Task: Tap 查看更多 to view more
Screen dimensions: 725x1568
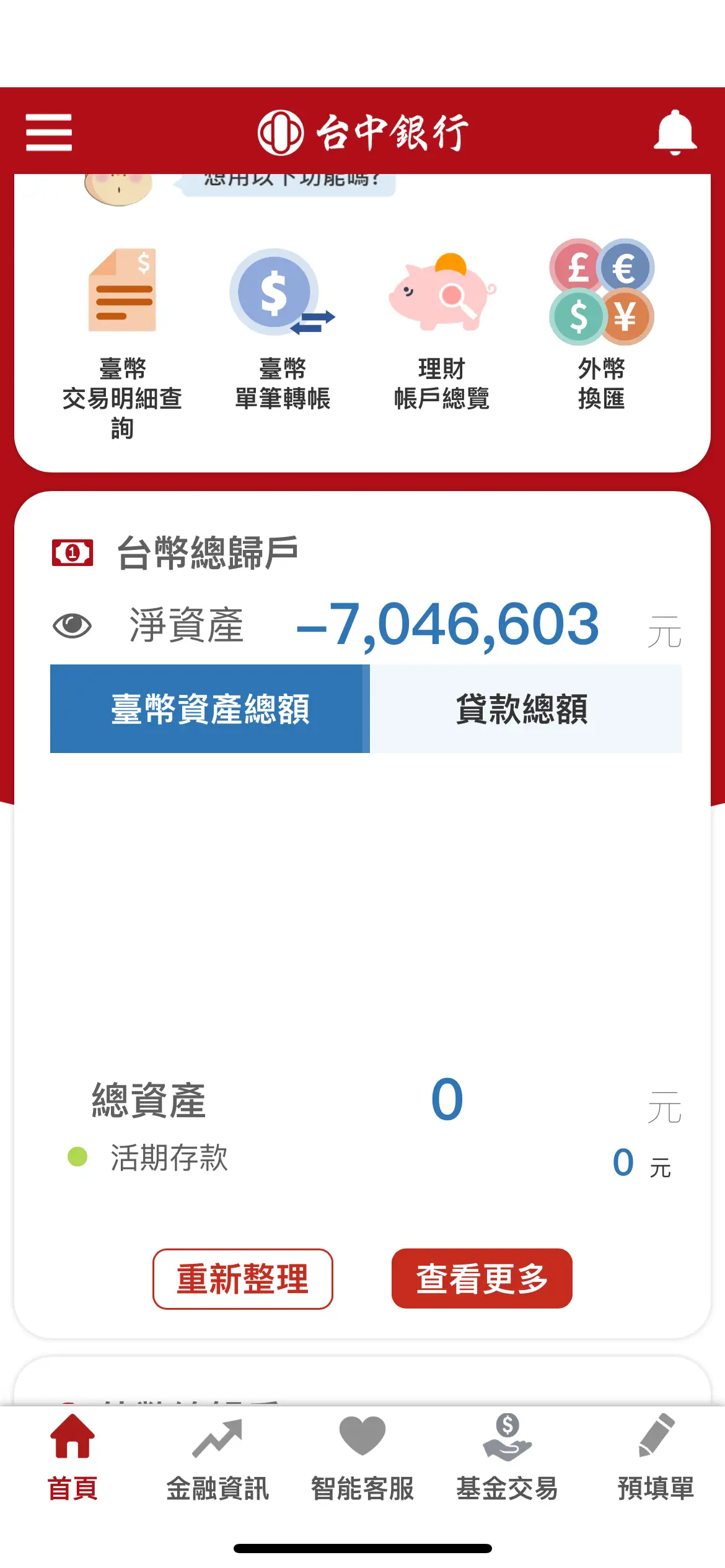Action: click(482, 1279)
